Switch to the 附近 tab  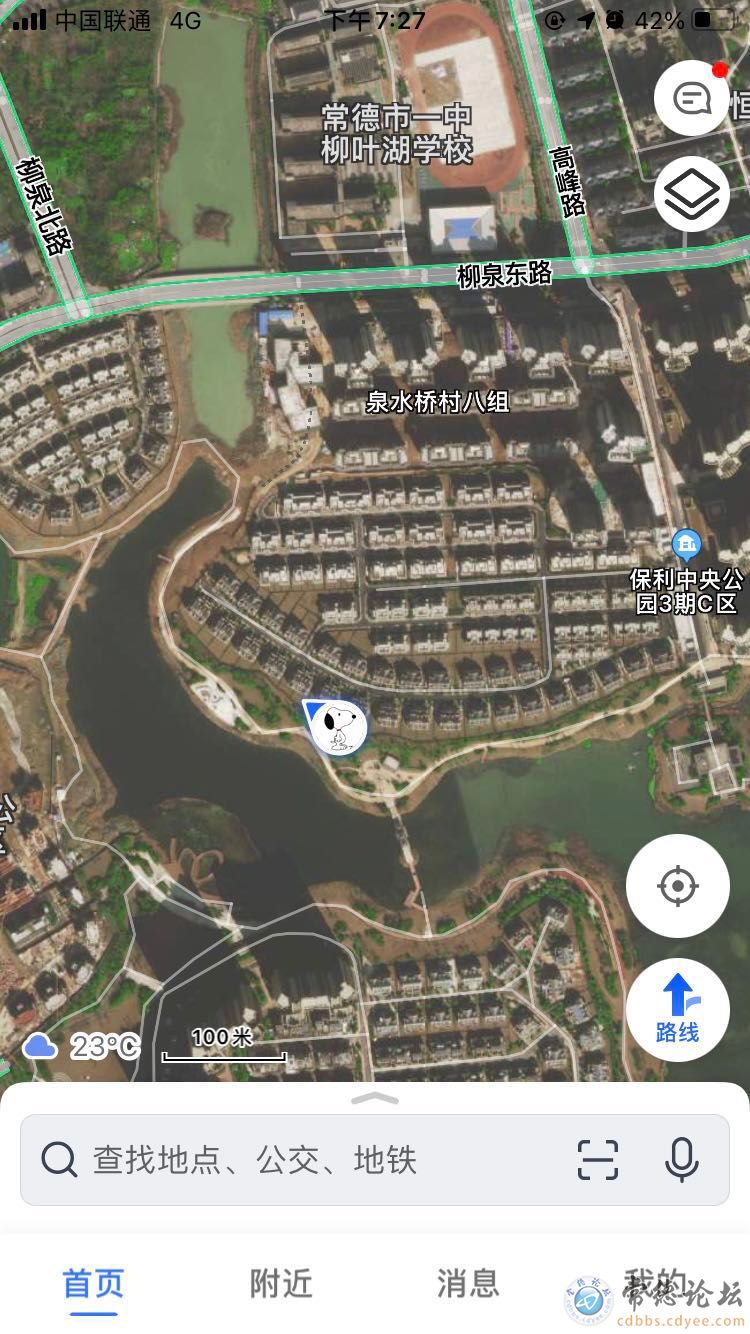[281, 1283]
